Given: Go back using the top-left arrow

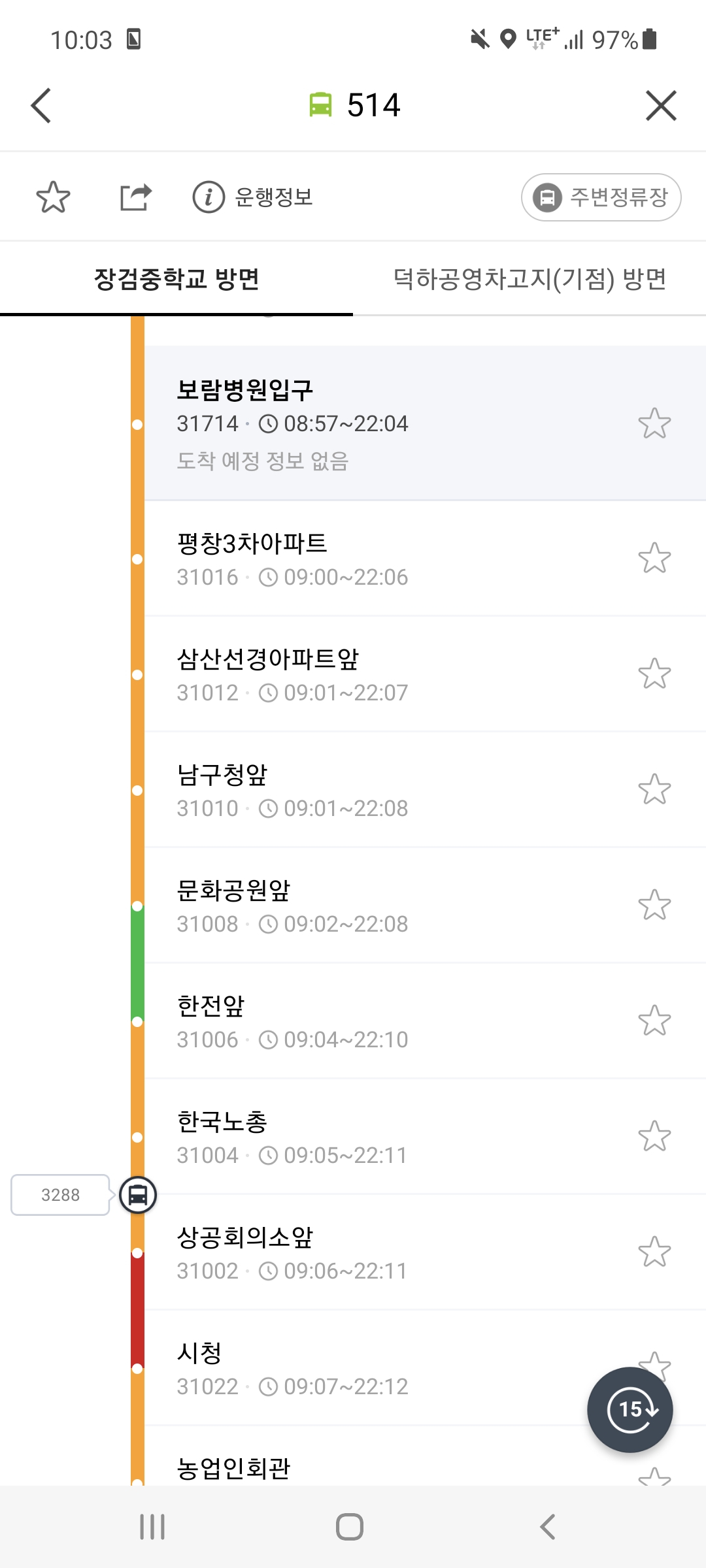Looking at the screenshot, I should 41,106.
